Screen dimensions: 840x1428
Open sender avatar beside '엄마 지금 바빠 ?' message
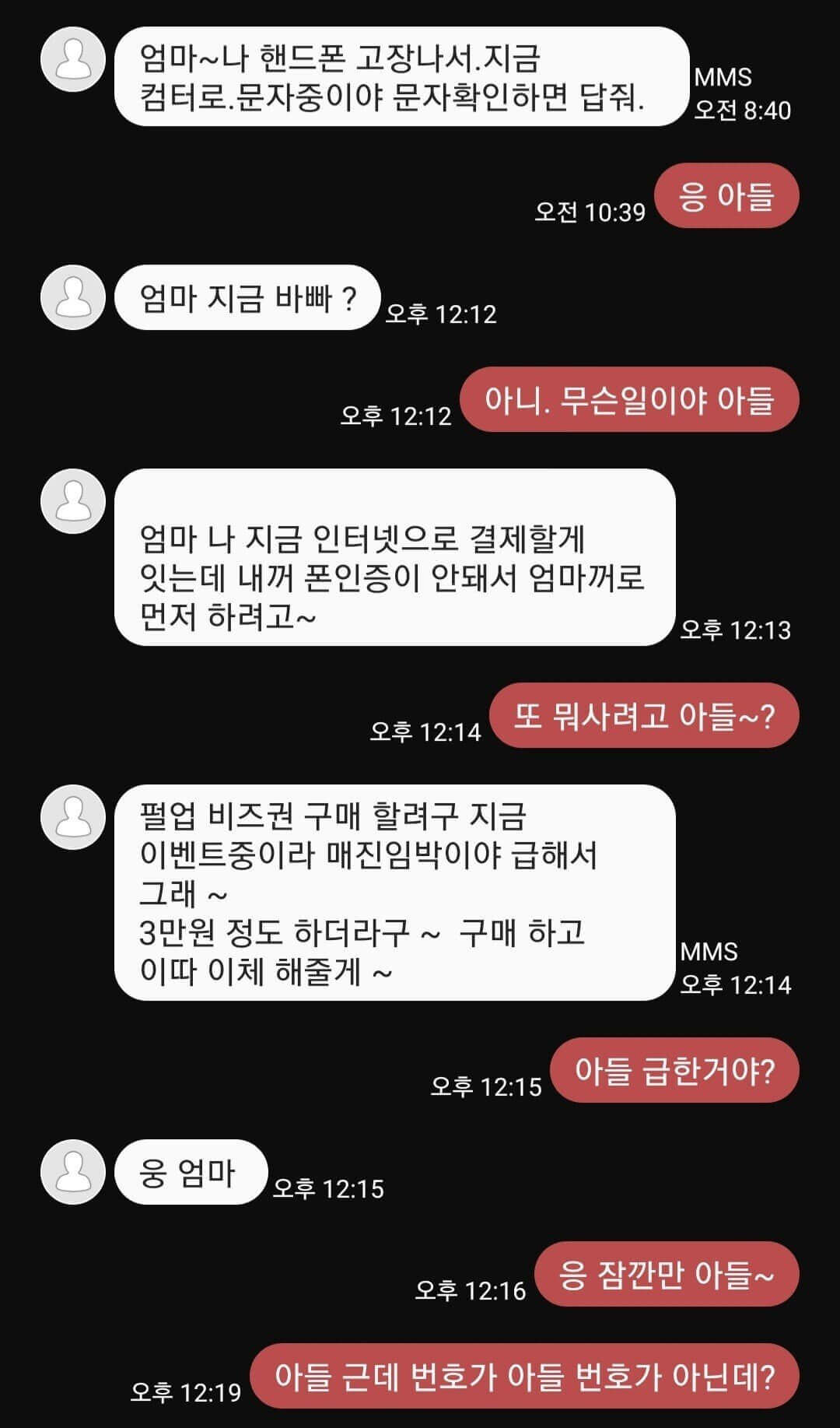pos(72,297)
